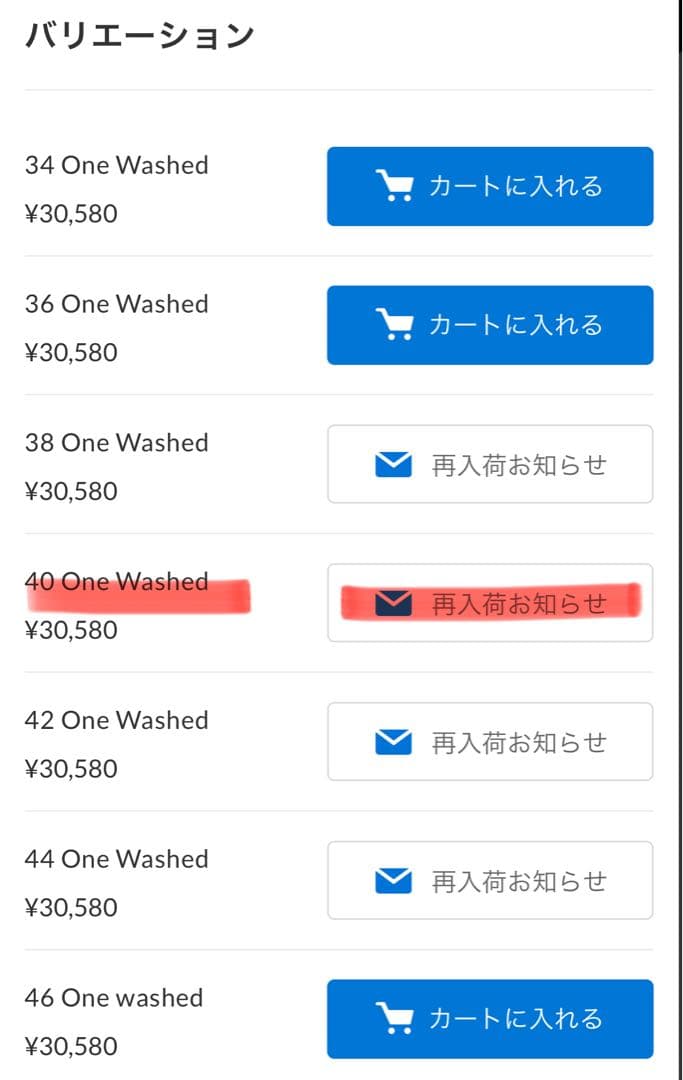Request restock notice for 38 One Washed
The height and width of the screenshot is (1080, 683).
tap(490, 464)
